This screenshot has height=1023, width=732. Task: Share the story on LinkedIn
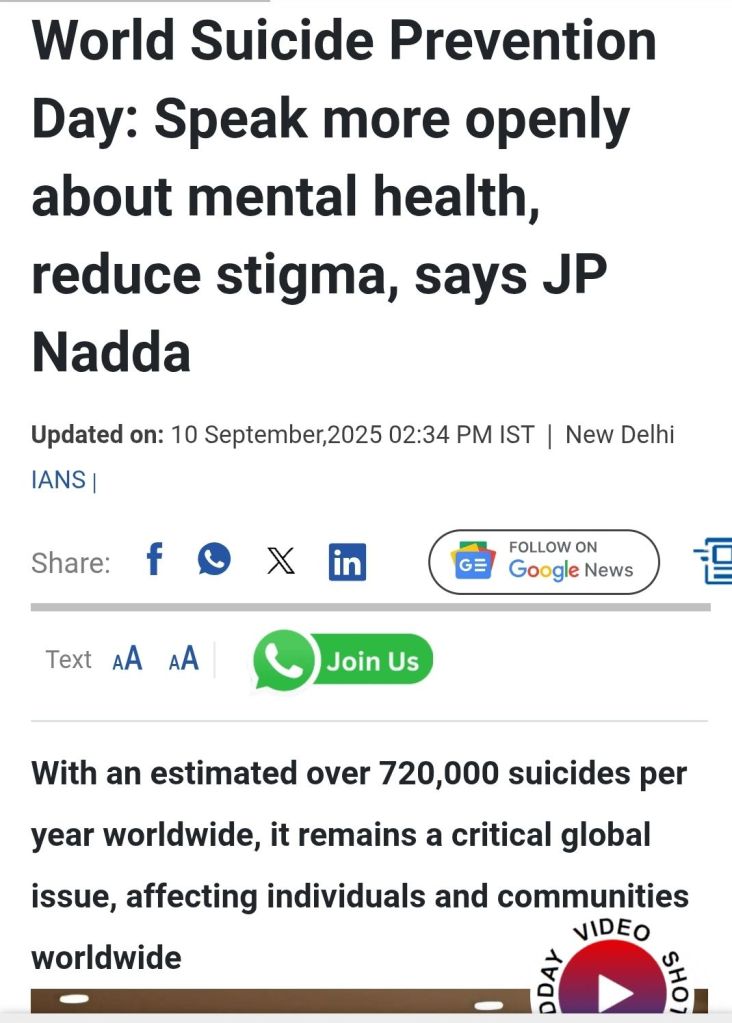pos(347,562)
